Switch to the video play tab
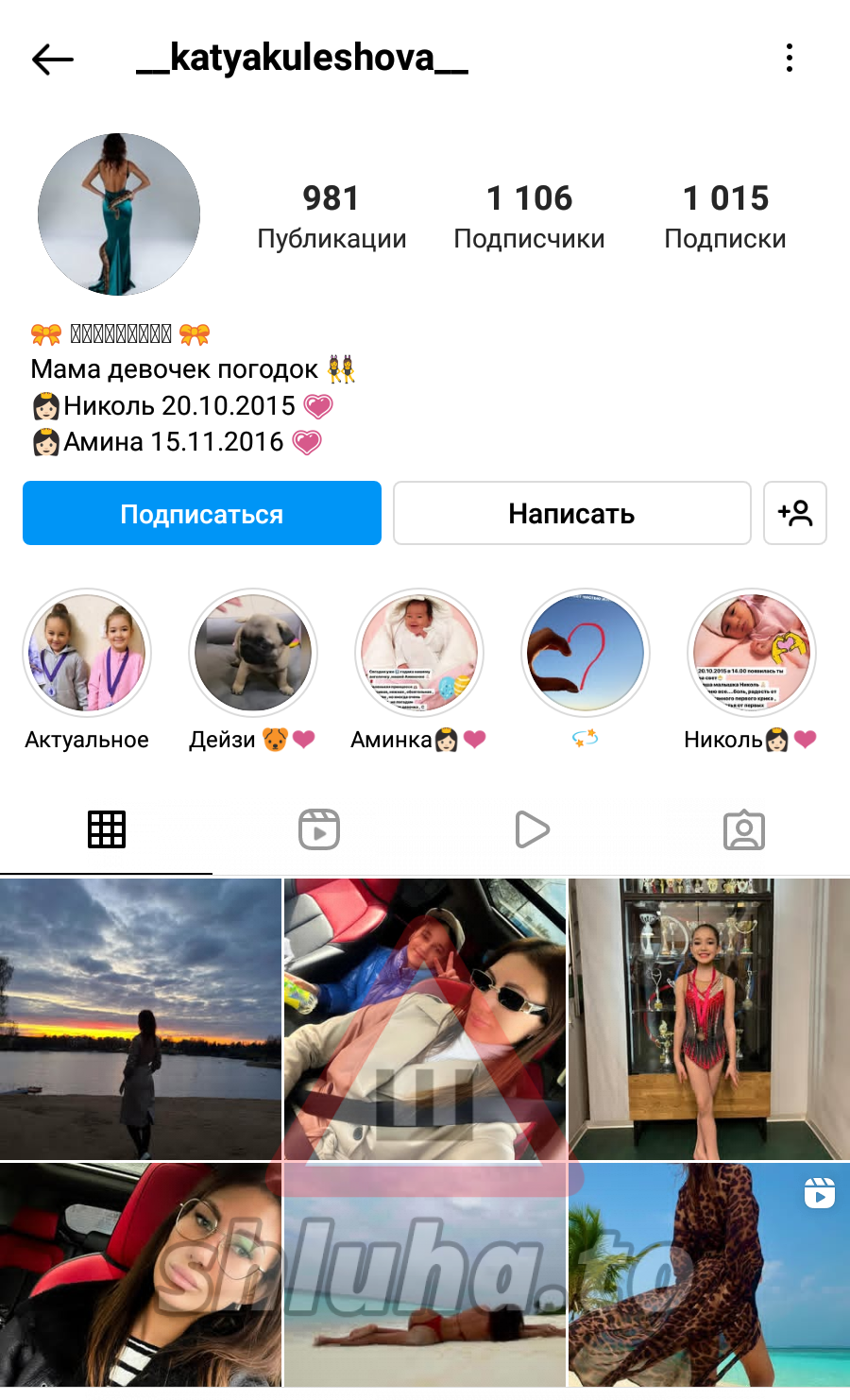The image size is (850, 1400). [532, 829]
